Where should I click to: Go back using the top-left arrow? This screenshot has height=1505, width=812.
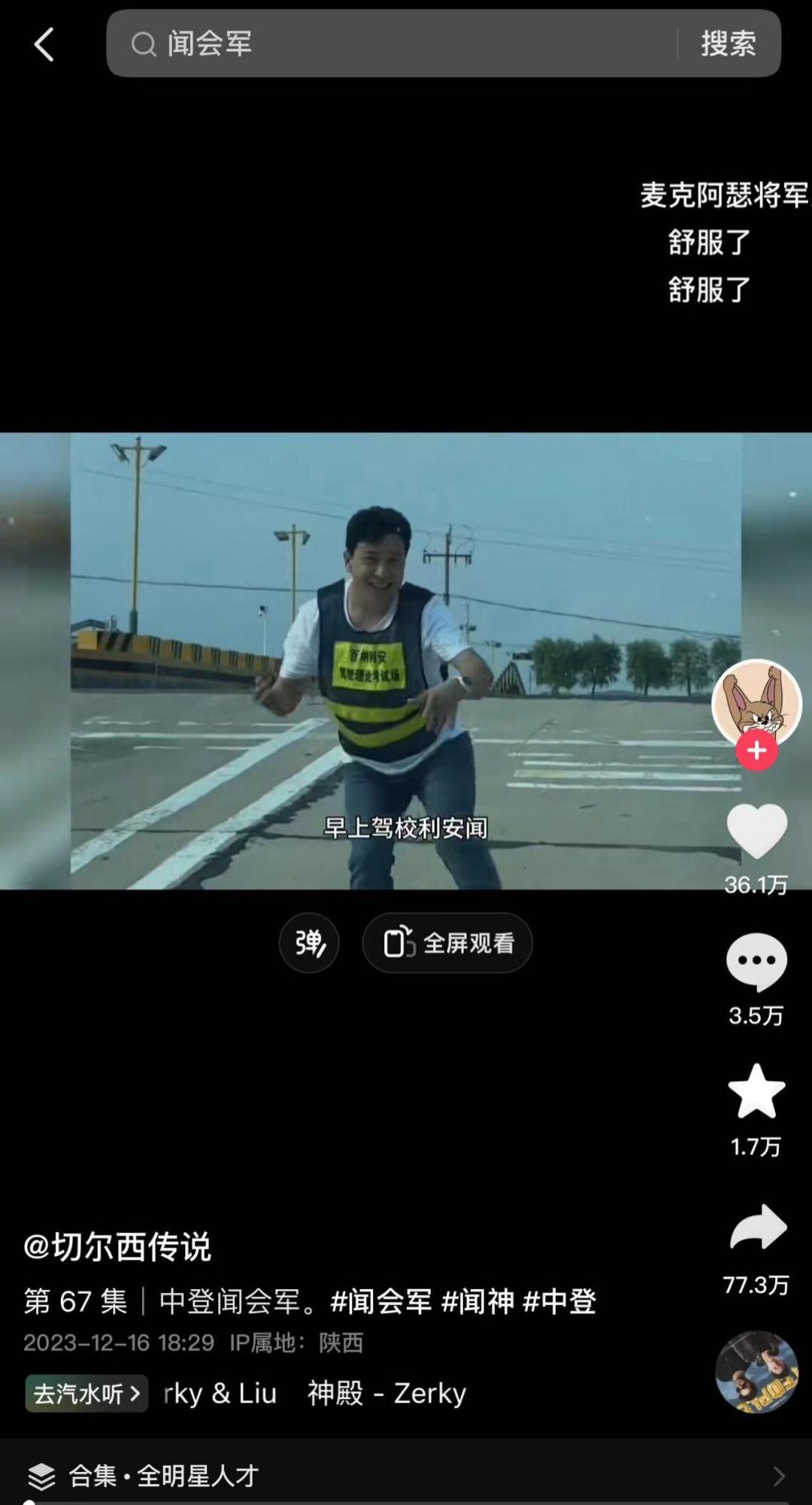coord(44,44)
